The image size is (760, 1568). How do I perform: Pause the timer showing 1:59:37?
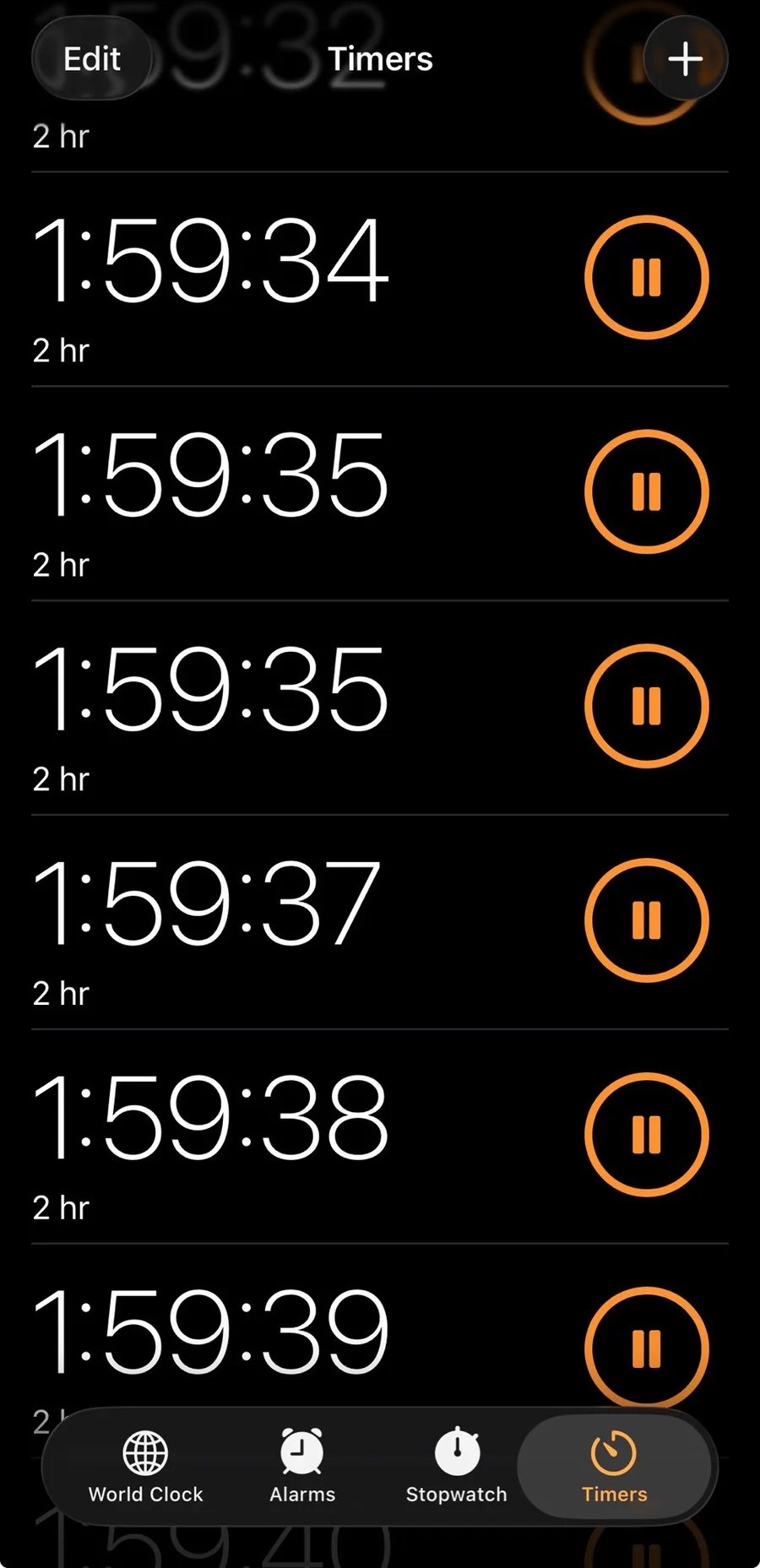point(646,920)
